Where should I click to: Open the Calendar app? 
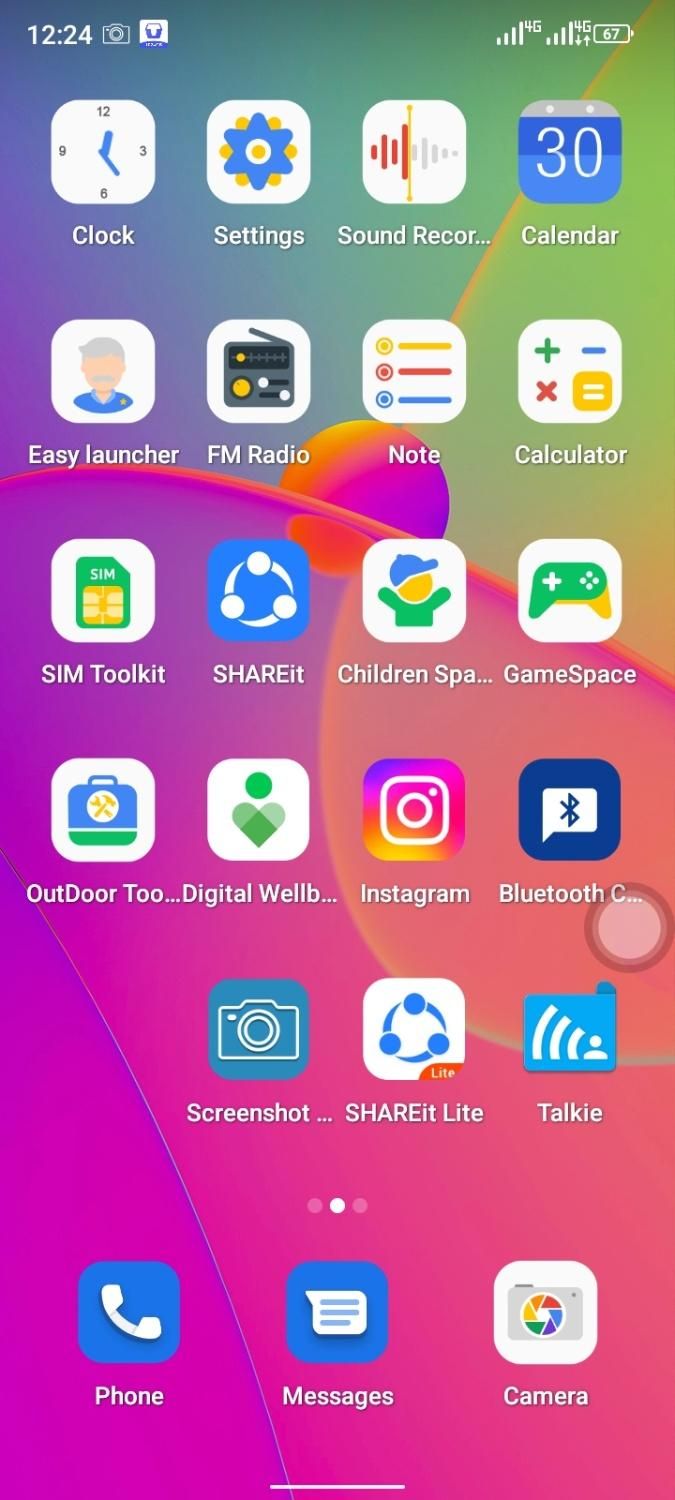tap(570, 152)
